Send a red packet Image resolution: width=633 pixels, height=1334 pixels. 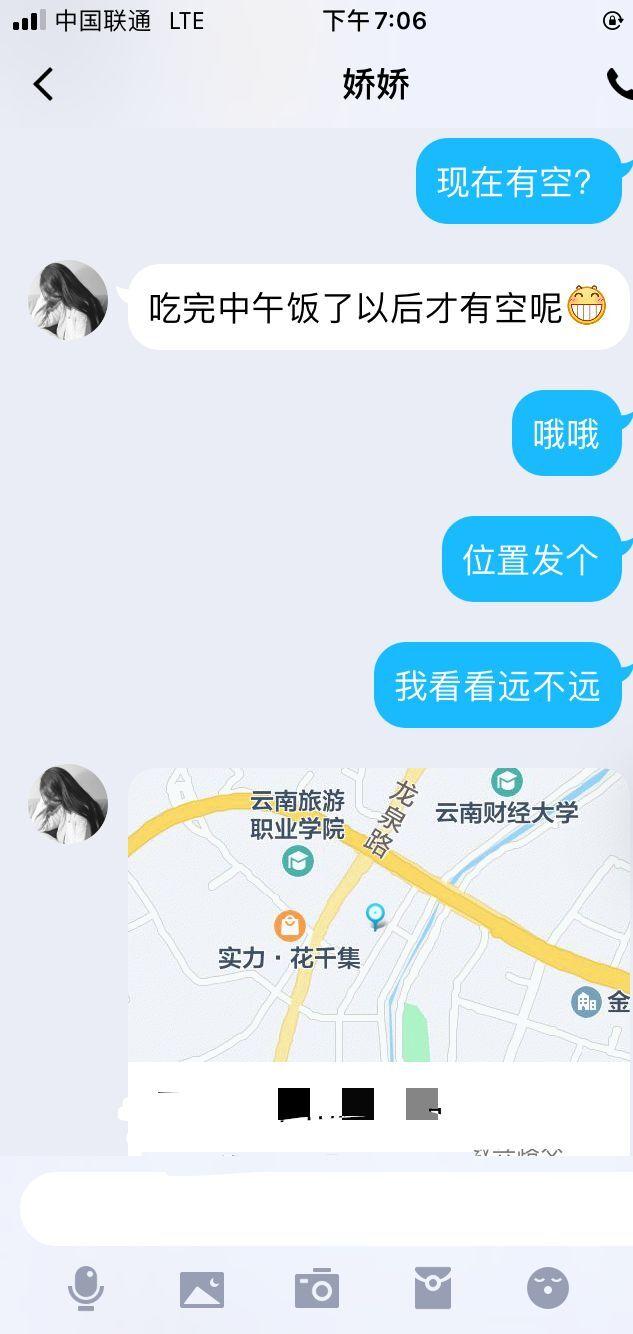tap(432, 1288)
